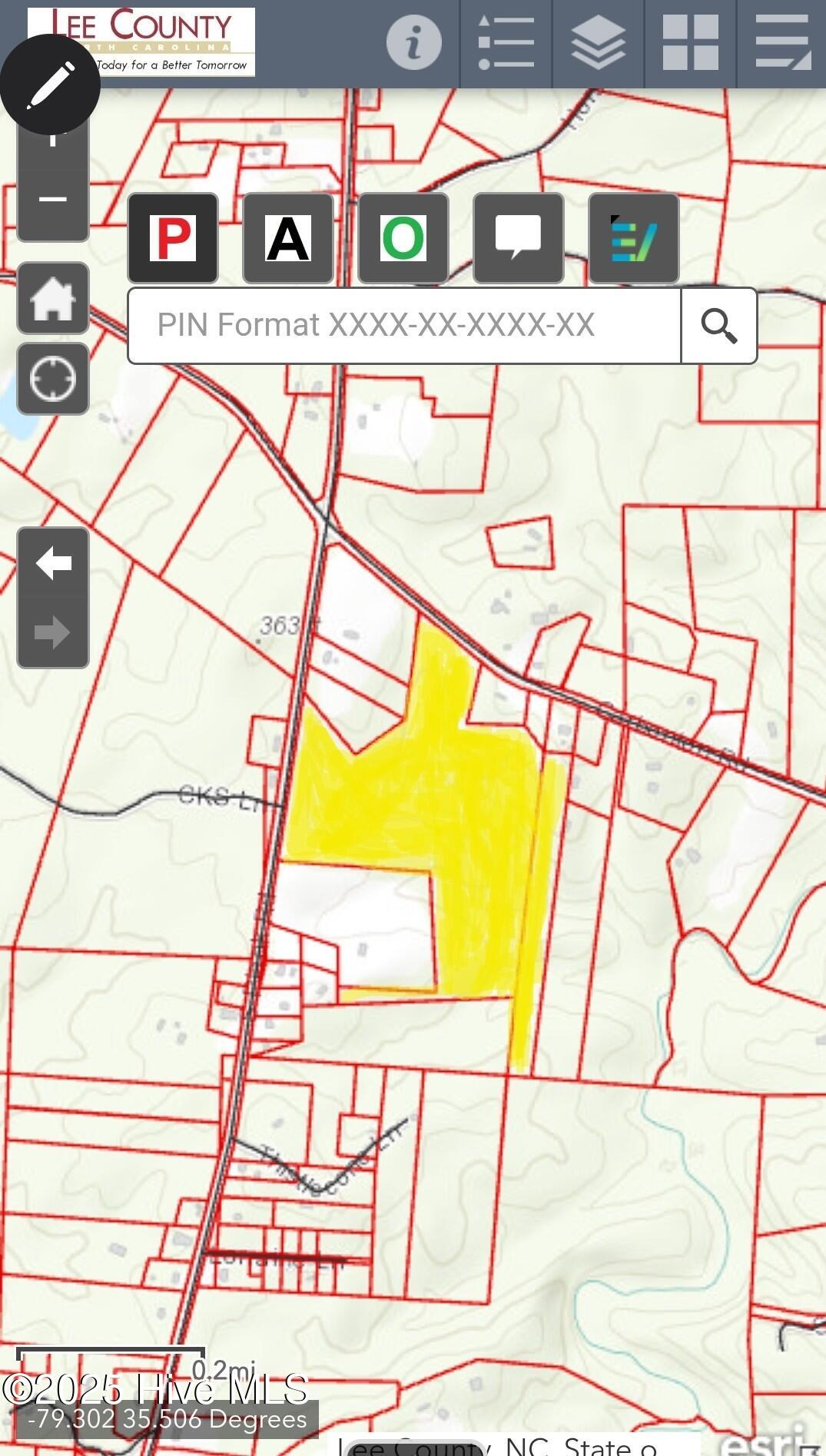The height and width of the screenshot is (1456, 826).
Task: Open the info panel
Action: (x=413, y=43)
